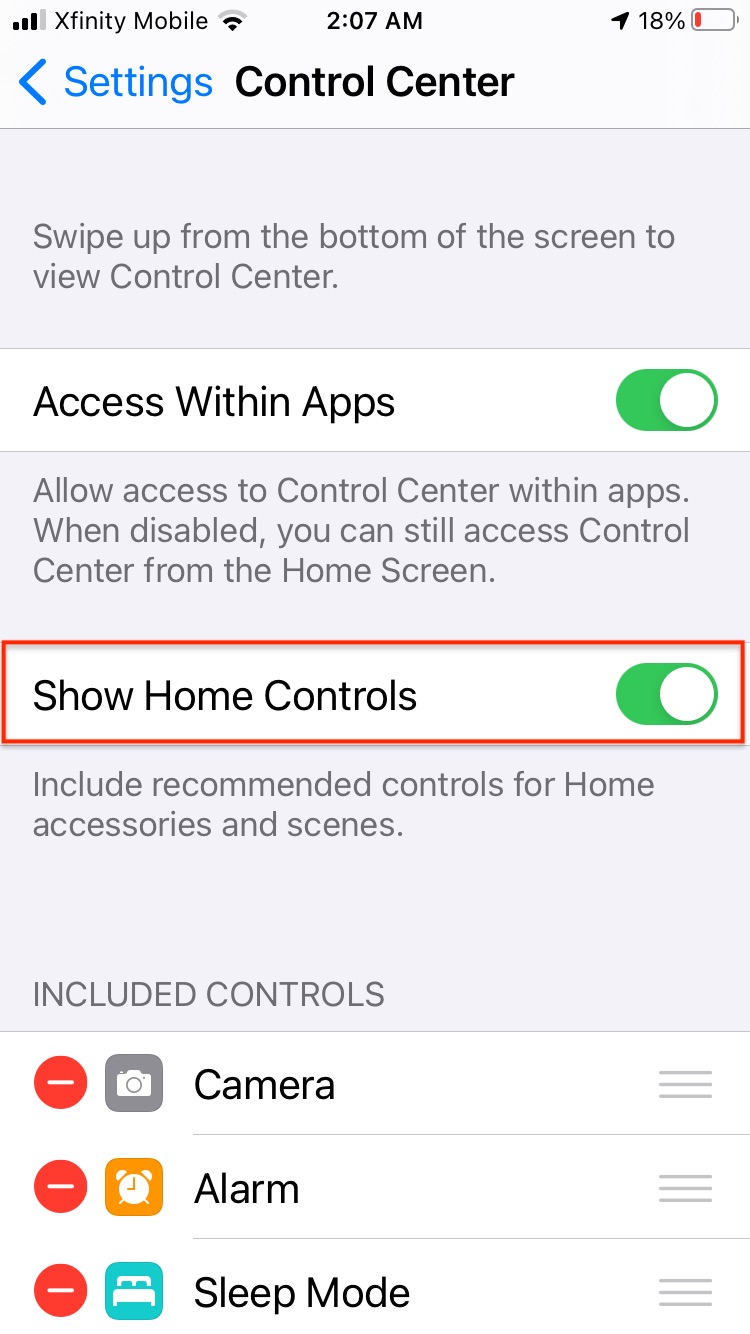Toggle Access Within Apps switch
This screenshot has width=750, height=1334.
(x=667, y=401)
